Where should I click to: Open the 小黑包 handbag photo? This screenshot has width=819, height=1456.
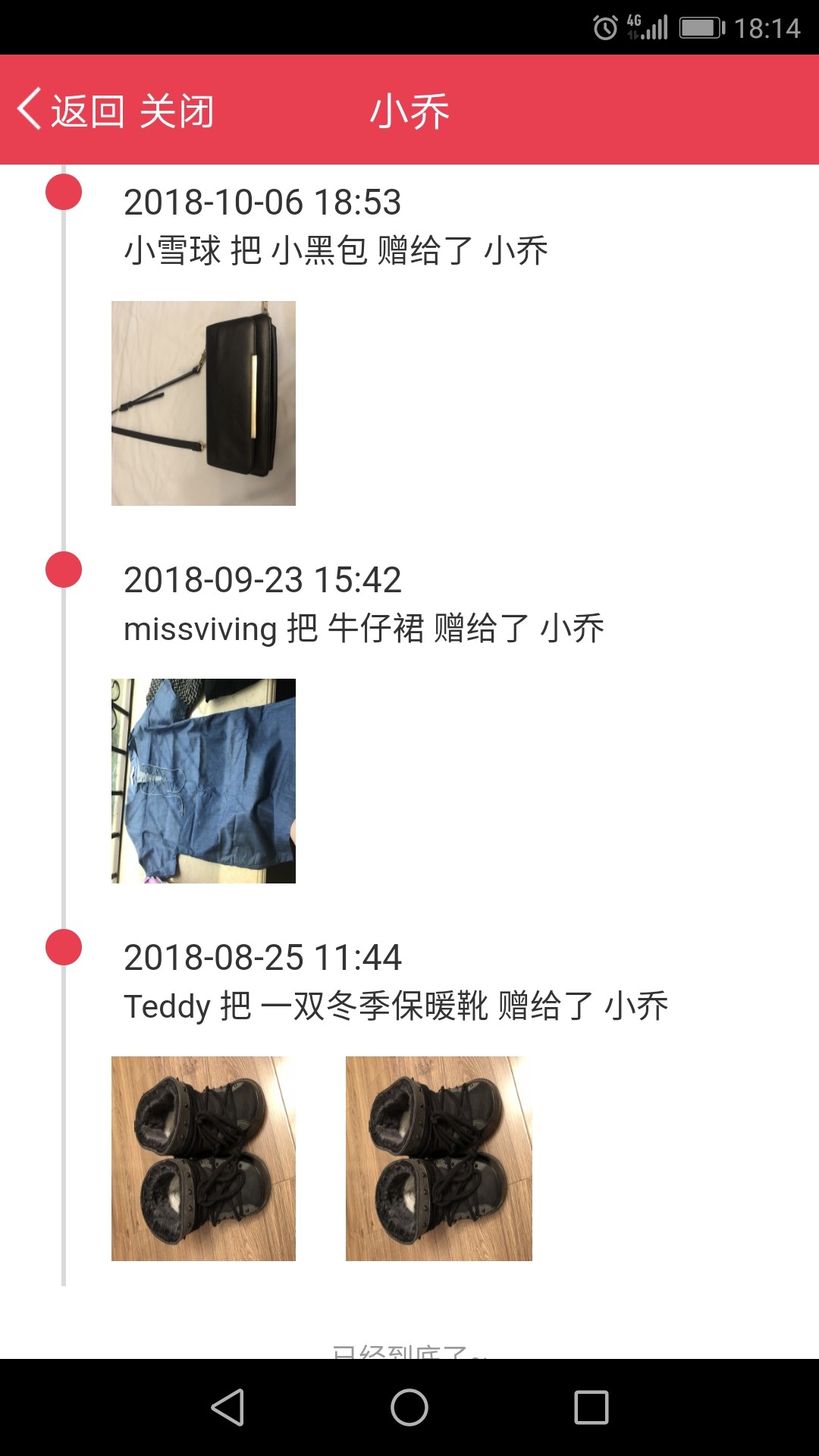point(203,403)
